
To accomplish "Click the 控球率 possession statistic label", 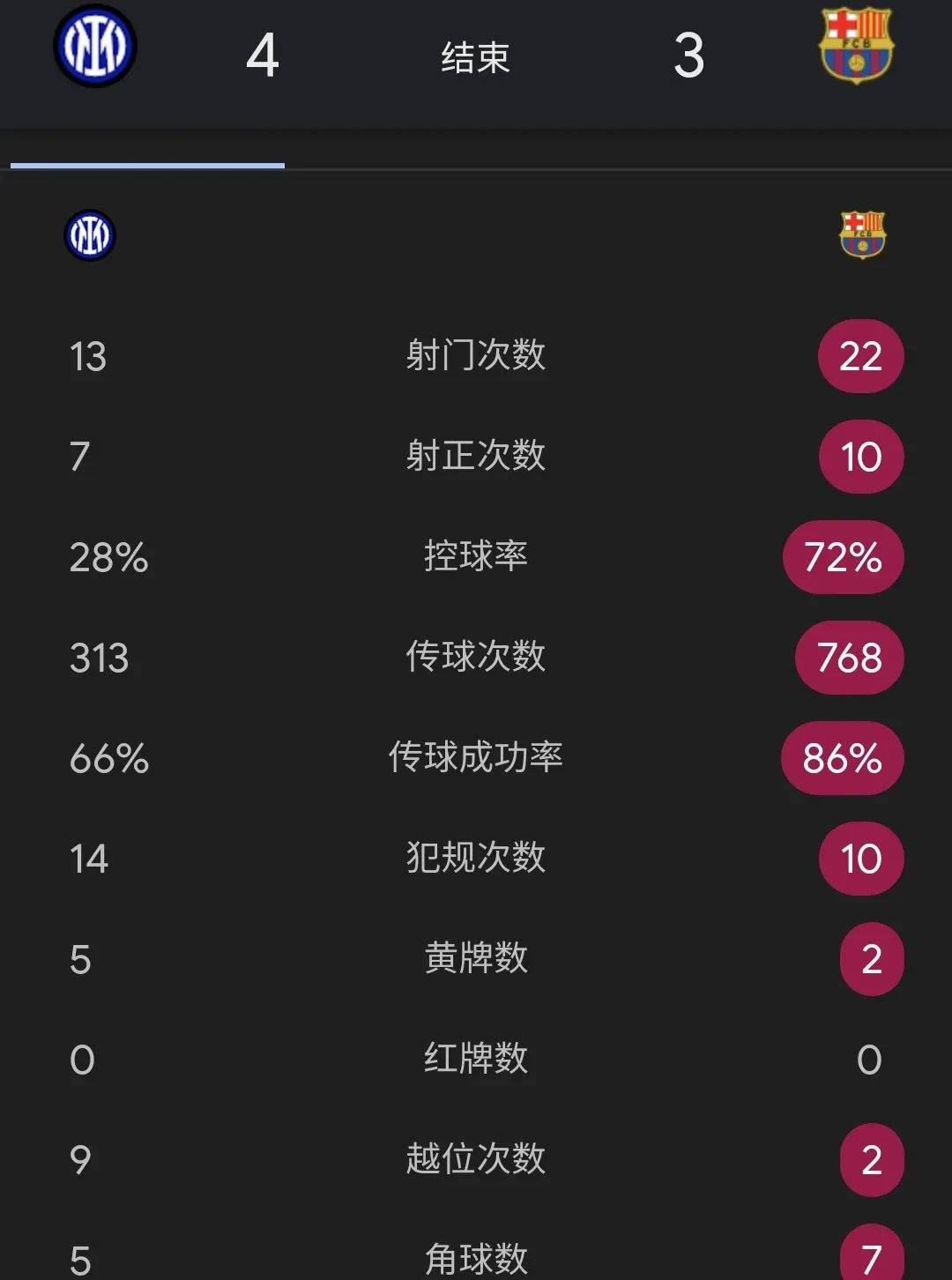I will 476,556.
